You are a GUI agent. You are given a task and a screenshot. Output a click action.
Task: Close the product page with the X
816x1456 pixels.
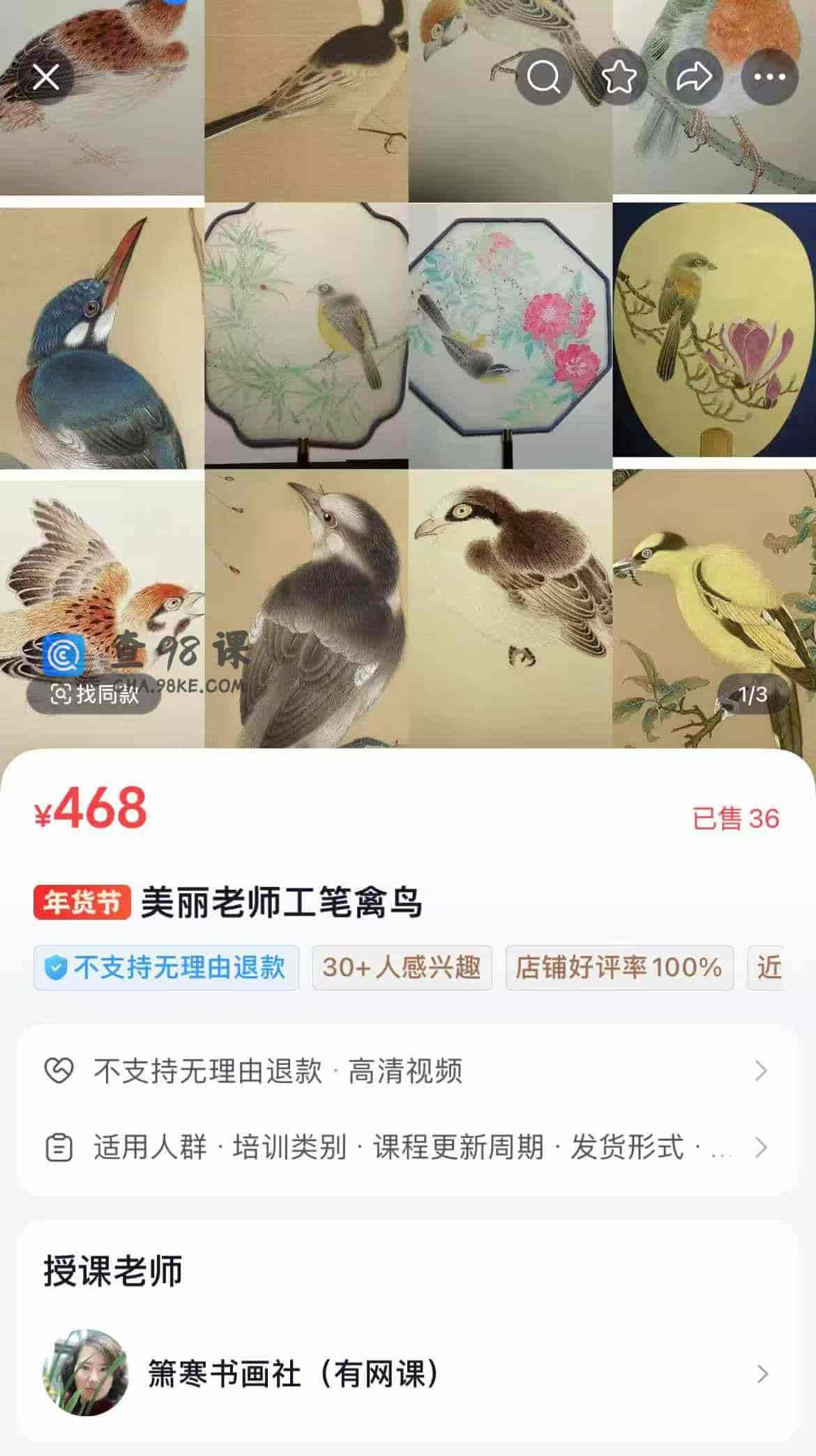click(46, 78)
